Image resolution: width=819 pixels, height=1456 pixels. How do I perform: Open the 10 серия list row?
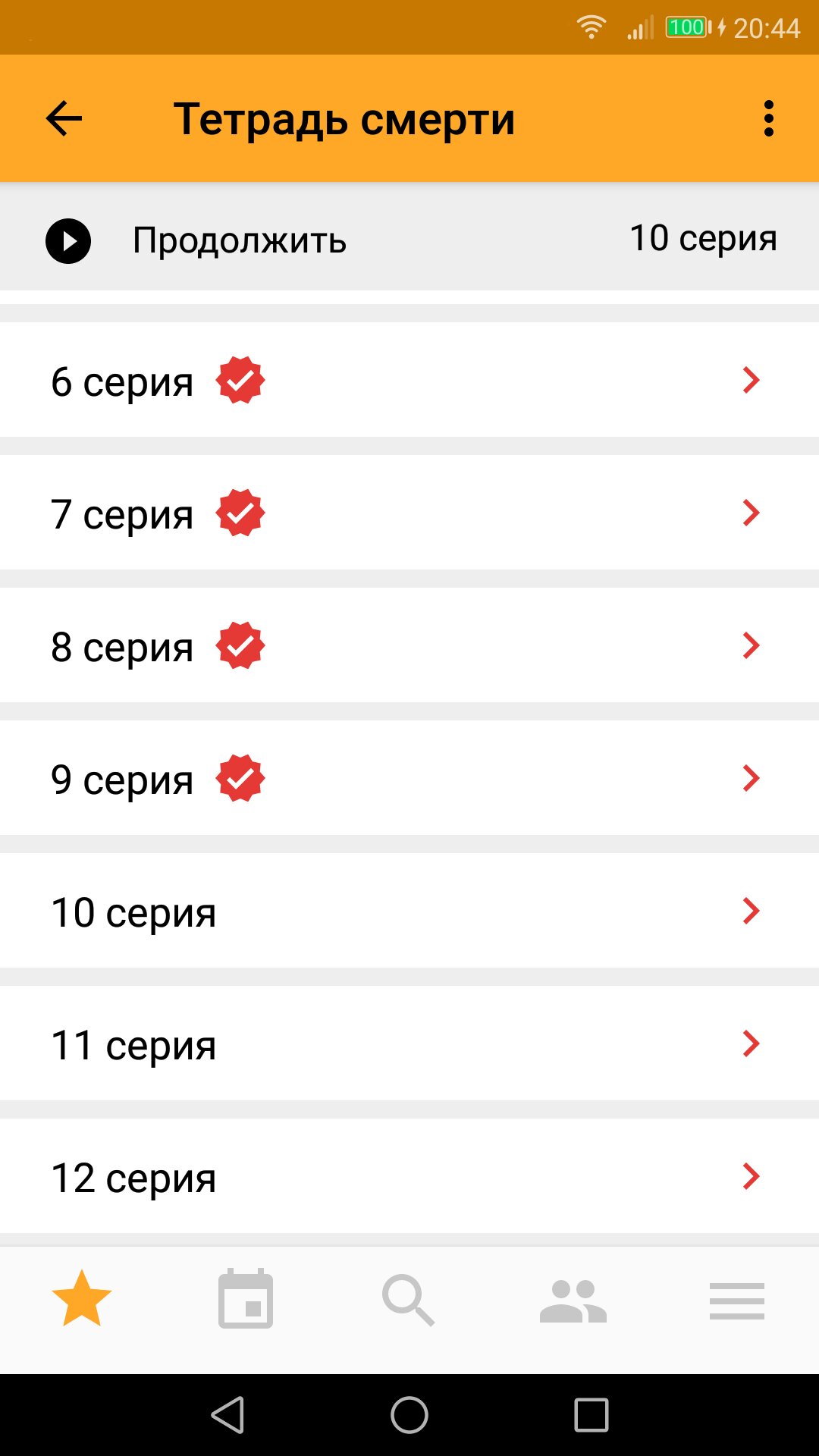coord(409,911)
